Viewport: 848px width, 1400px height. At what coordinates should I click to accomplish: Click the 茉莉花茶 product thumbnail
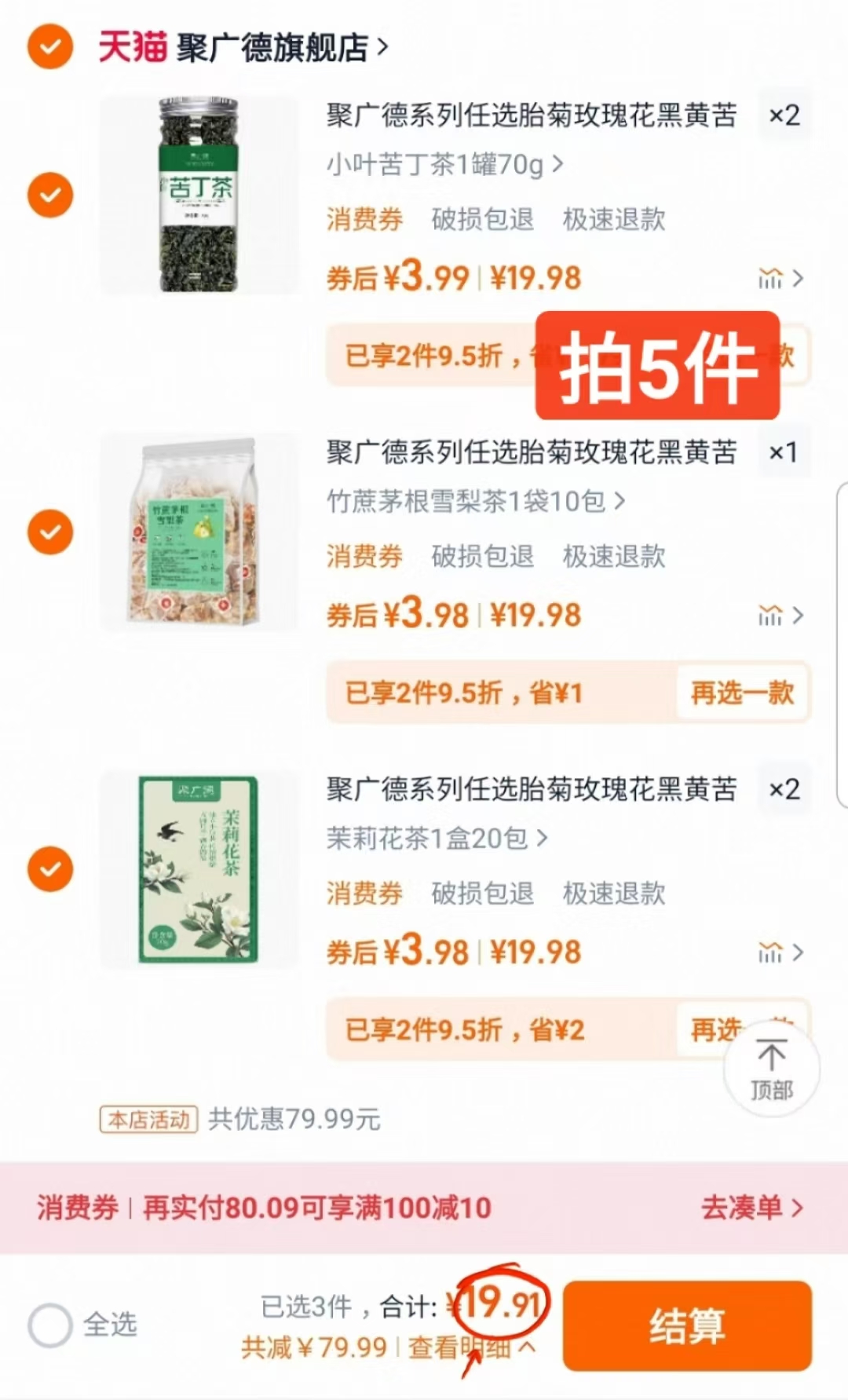click(x=198, y=868)
